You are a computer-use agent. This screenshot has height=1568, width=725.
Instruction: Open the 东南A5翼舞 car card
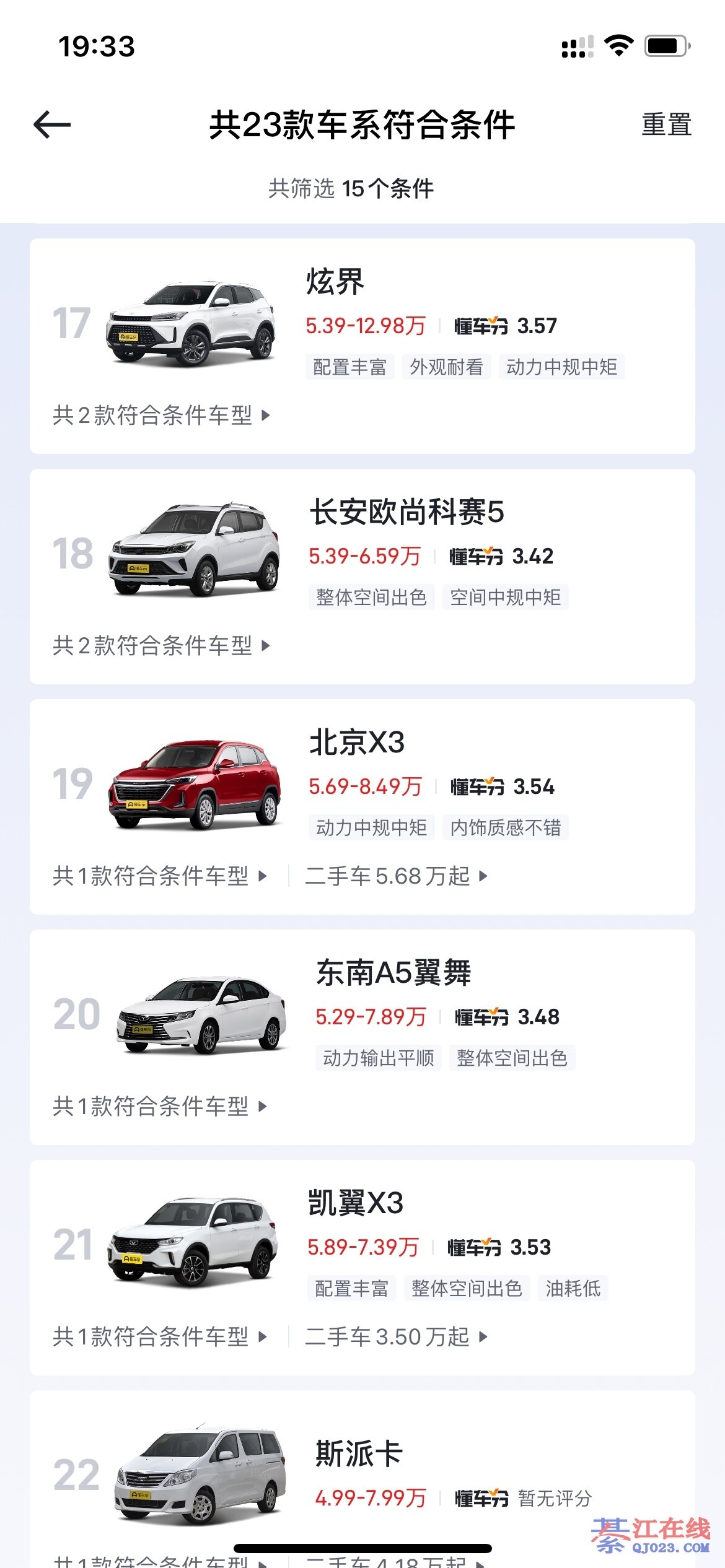click(x=393, y=973)
